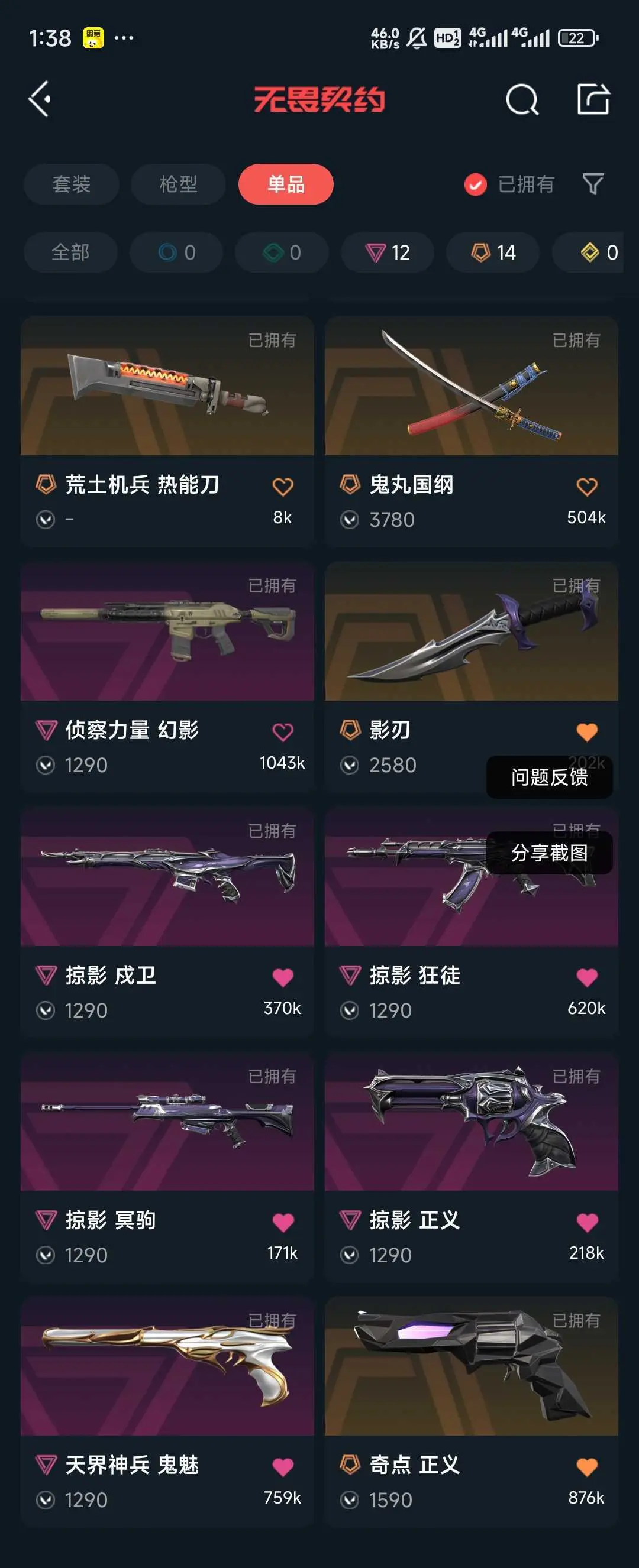Viewport: 639px width, 1568px height.
Task: Filter by the pink tier chip showing 12
Action: [388, 252]
